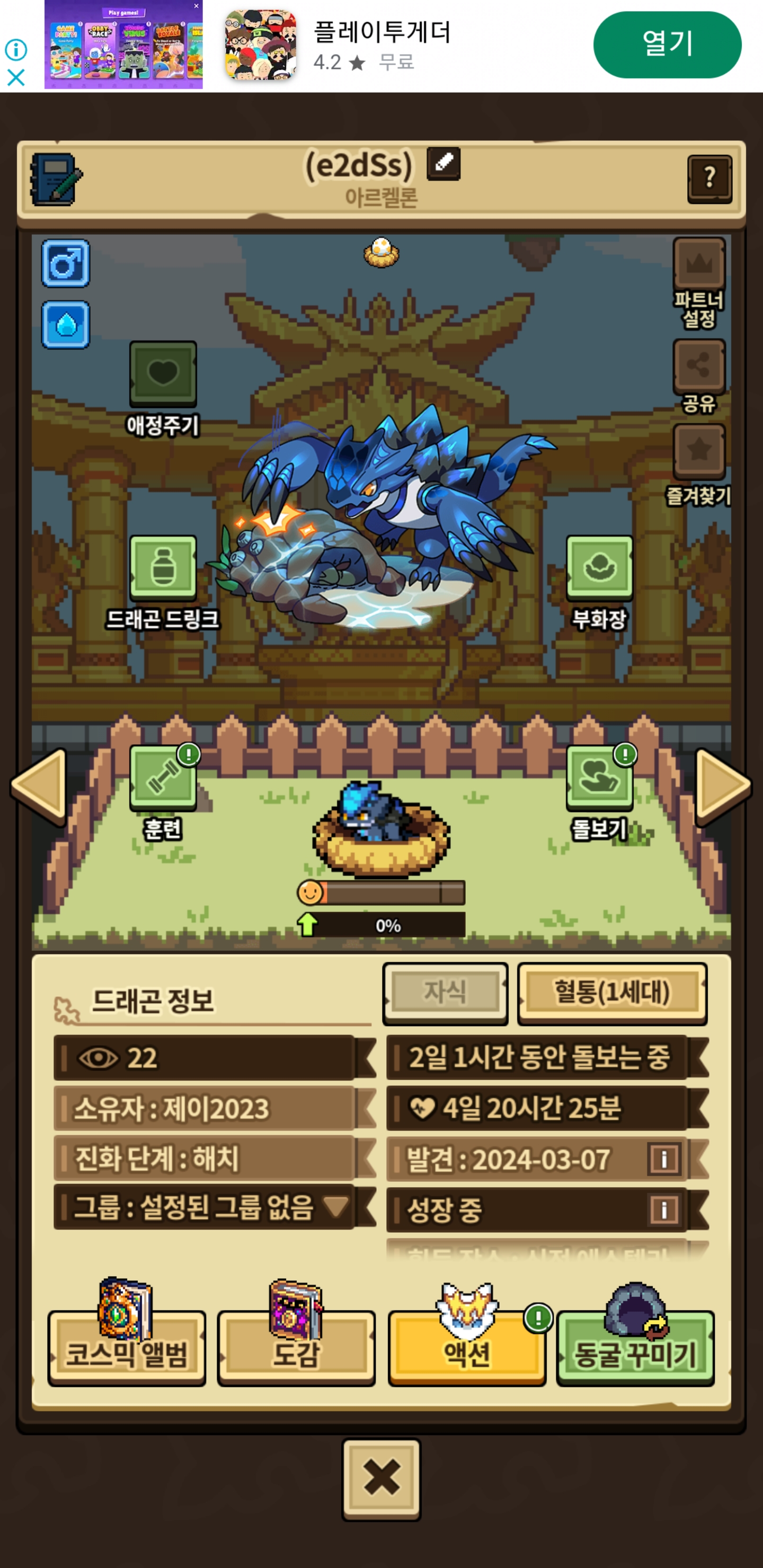Start 훈련 training
The image size is (763, 1568).
[163, 778]
